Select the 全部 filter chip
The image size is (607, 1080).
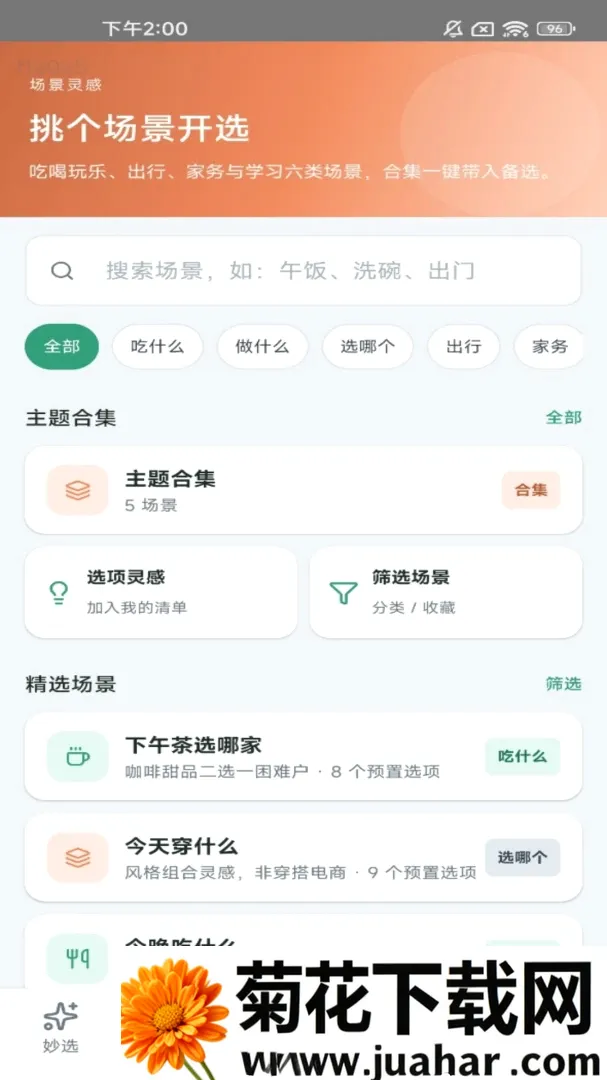pos(62,346)
